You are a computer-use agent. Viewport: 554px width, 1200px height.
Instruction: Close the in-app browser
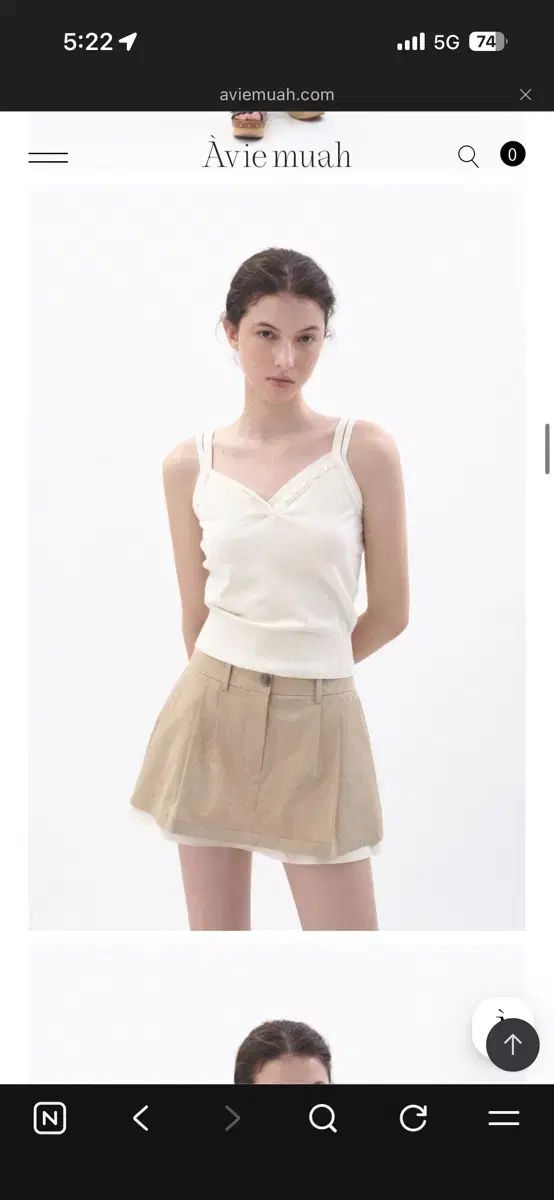click(x=525, y=95)
